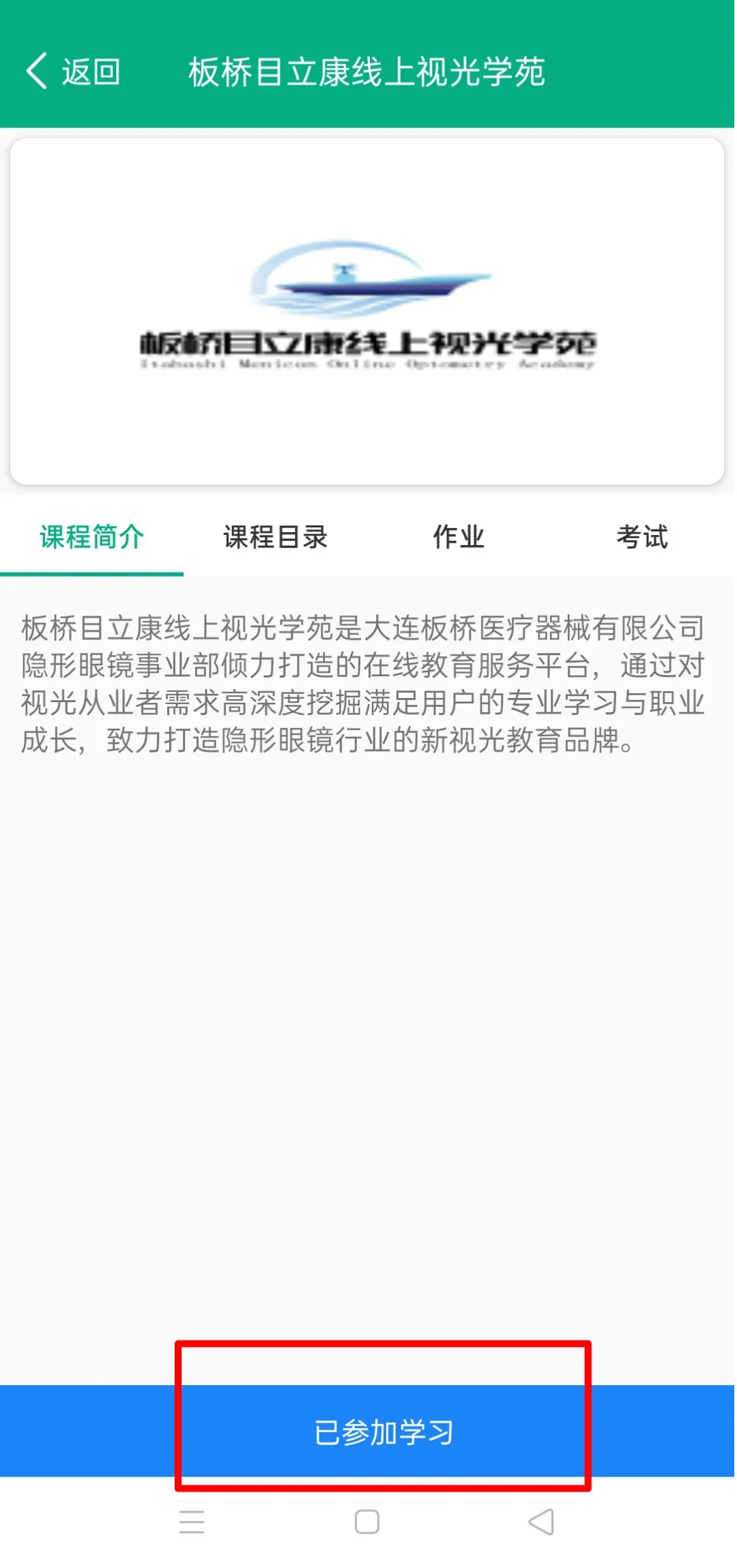
Task: Switch to the 考试 tab
Action: point(642,536)
